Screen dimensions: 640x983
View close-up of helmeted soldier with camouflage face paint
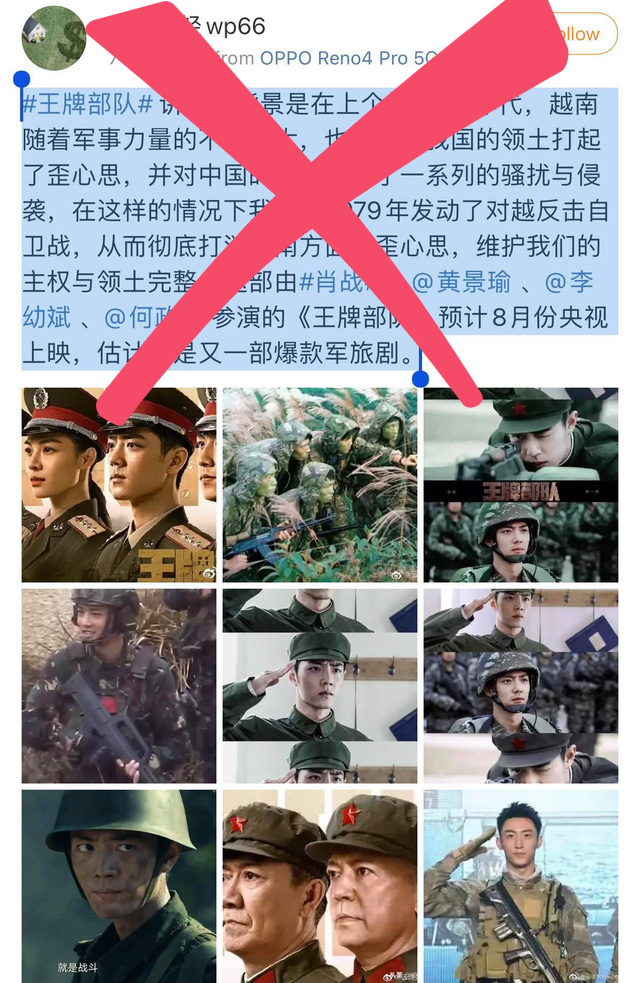pos(118,885)
